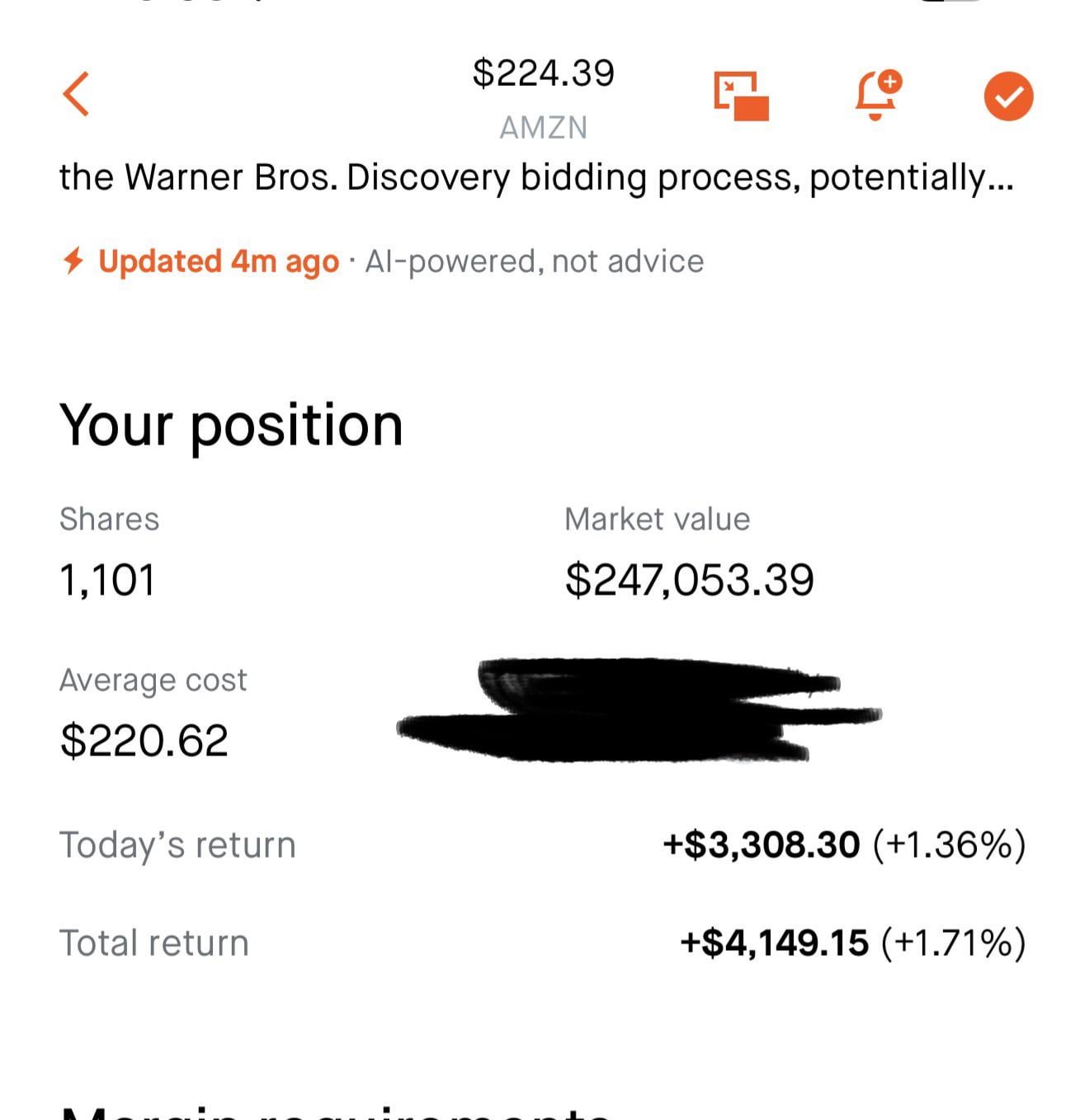Tap the orange watchlist checkmark for AMZN
This screenshot has height=1120, width=1085.
pyautogui.click(x=1008, y=96)
